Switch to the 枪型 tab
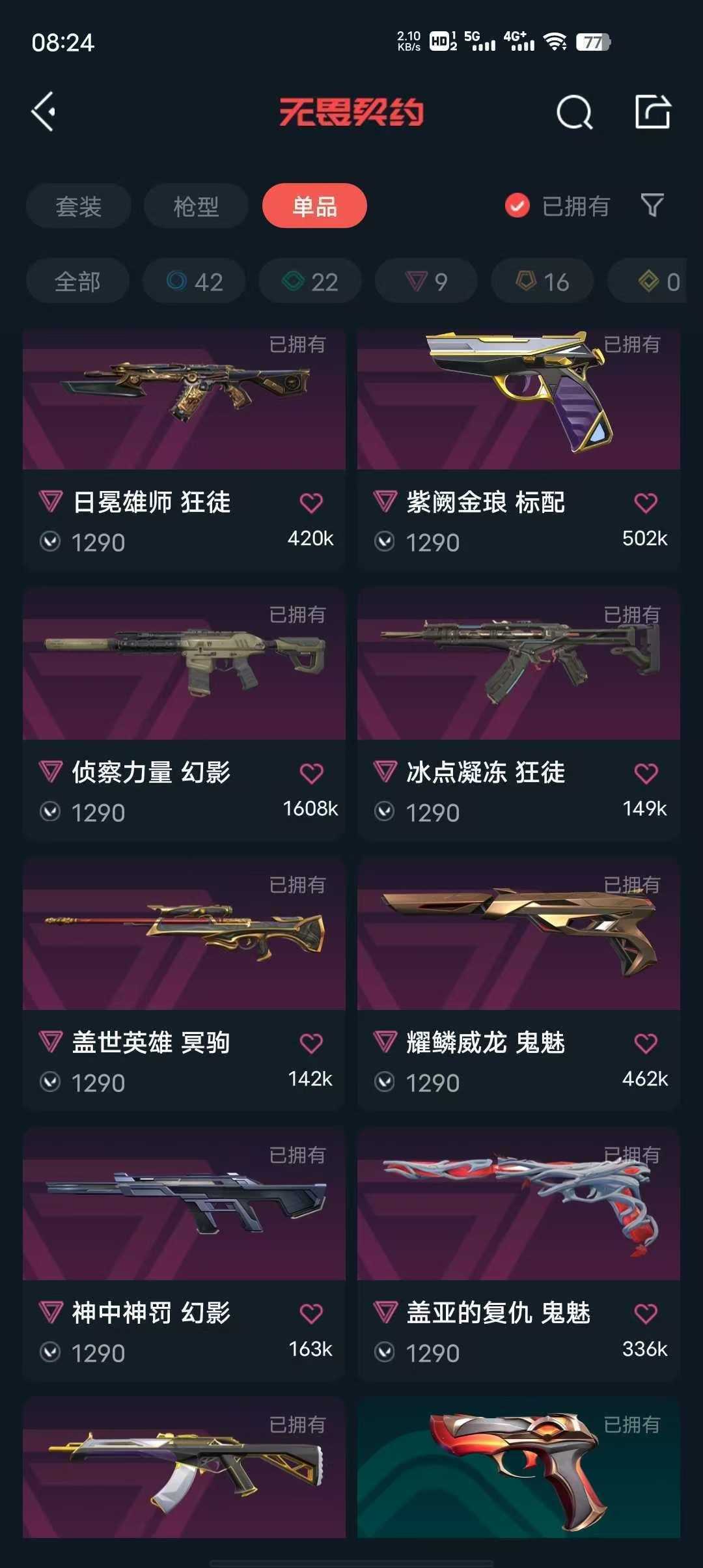 [196, 206]
